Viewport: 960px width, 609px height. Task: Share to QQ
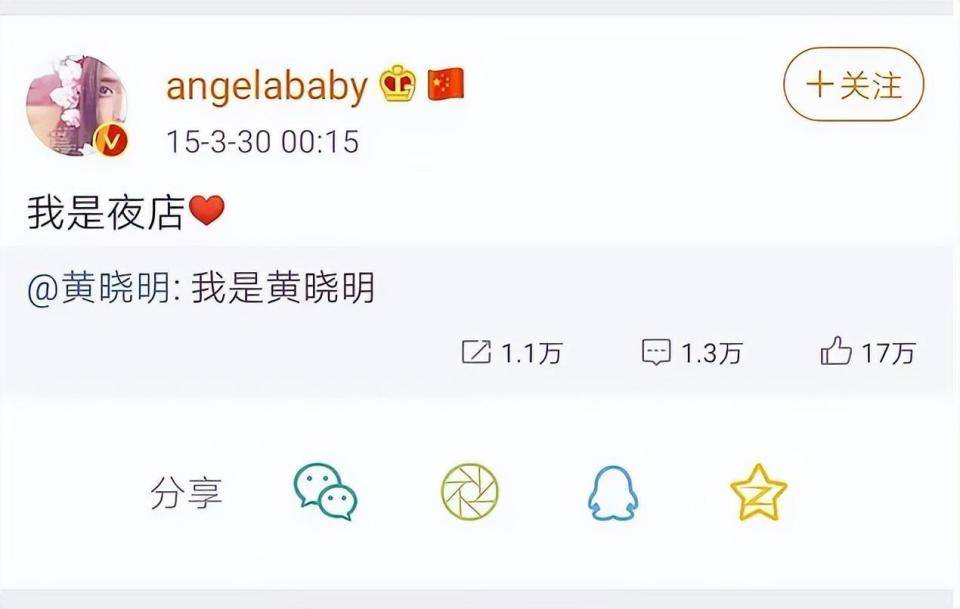pyautogui.click(x=612, y=493)
